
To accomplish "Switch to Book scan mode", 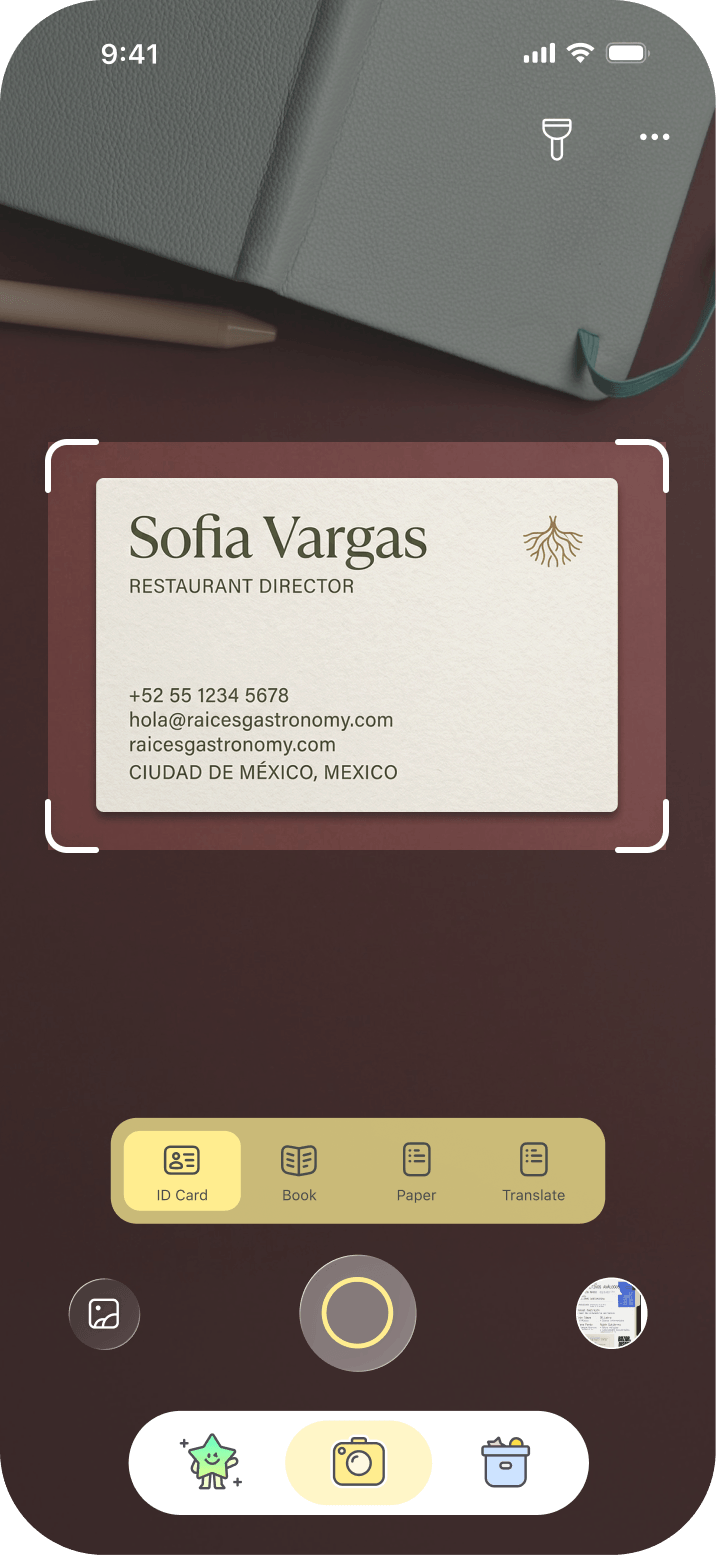I will pyautogui.click(x=299, y=1171).
